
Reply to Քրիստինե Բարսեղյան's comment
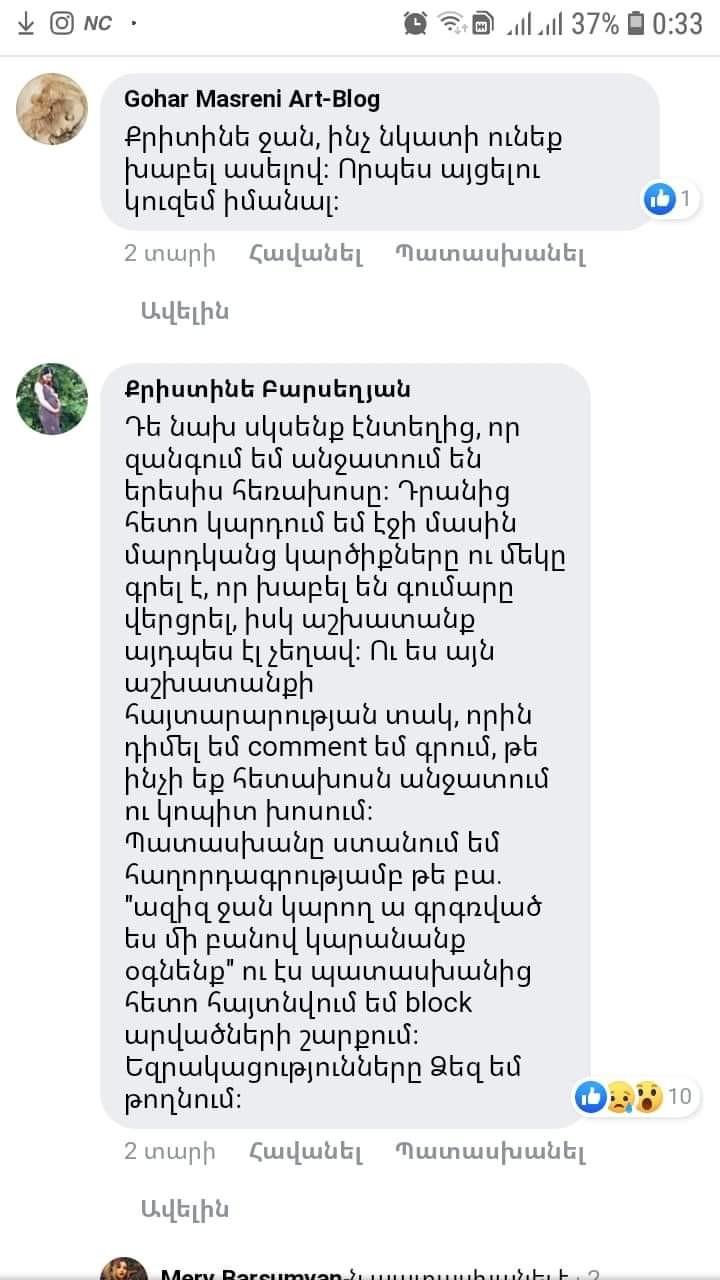pyautogui.click(x=490, y=1152)
